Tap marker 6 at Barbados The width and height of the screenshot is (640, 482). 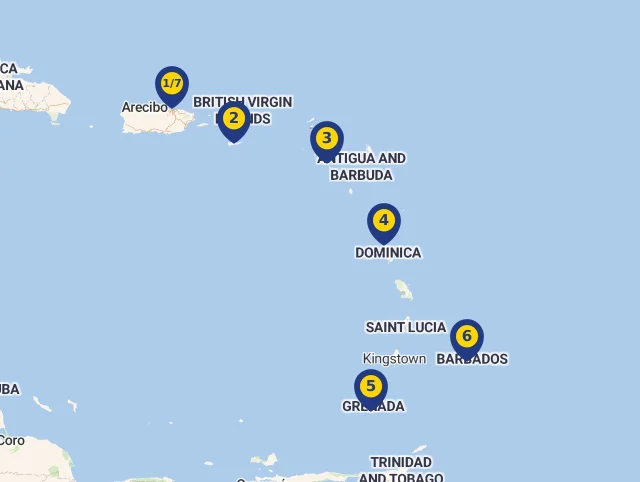click(x=467, y=337)
